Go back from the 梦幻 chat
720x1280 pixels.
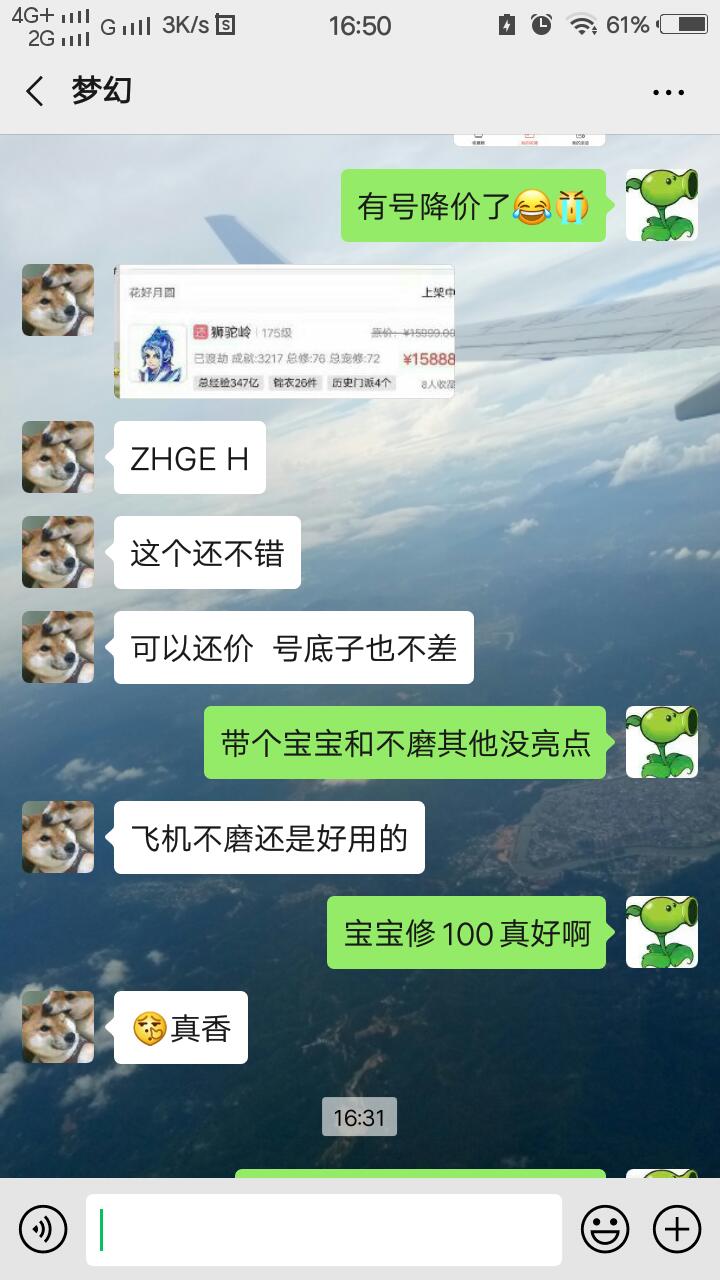pyautogui.click(x=34, y=92)
